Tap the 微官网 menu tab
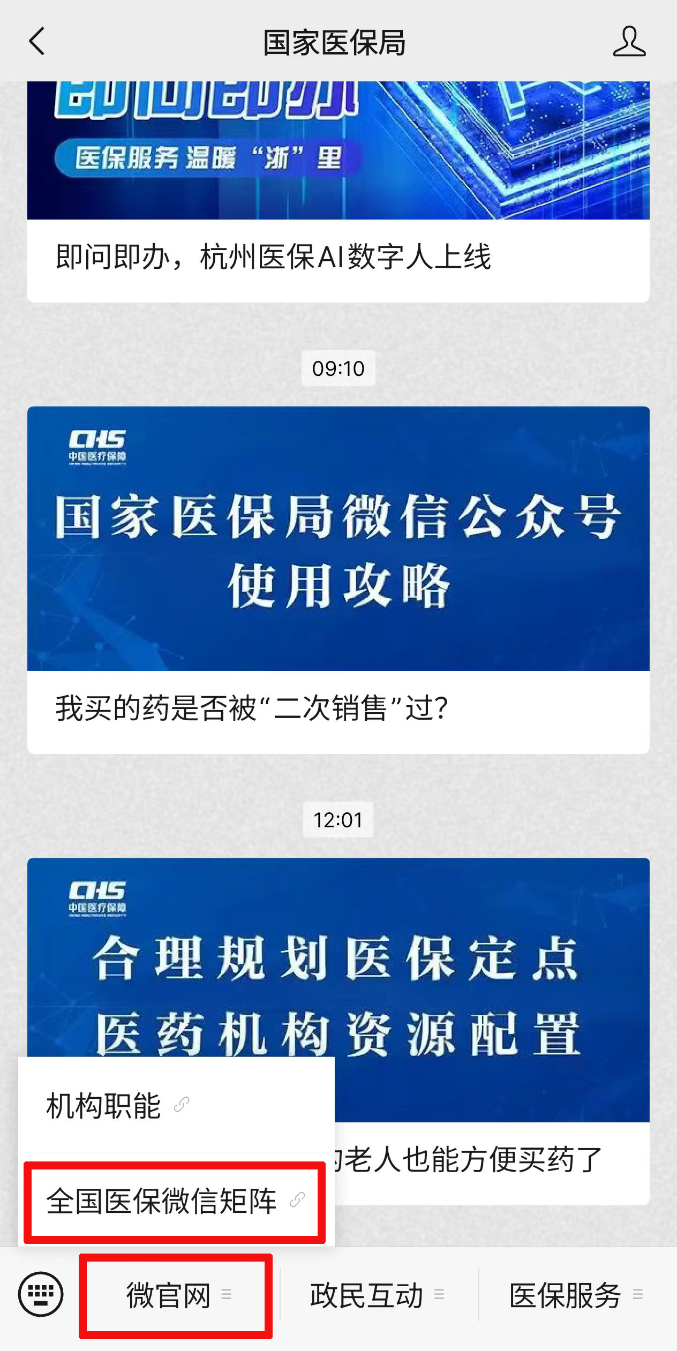Image resolution: width=677 pixels, height=1351 pixels. click(x=176, y=1297)
